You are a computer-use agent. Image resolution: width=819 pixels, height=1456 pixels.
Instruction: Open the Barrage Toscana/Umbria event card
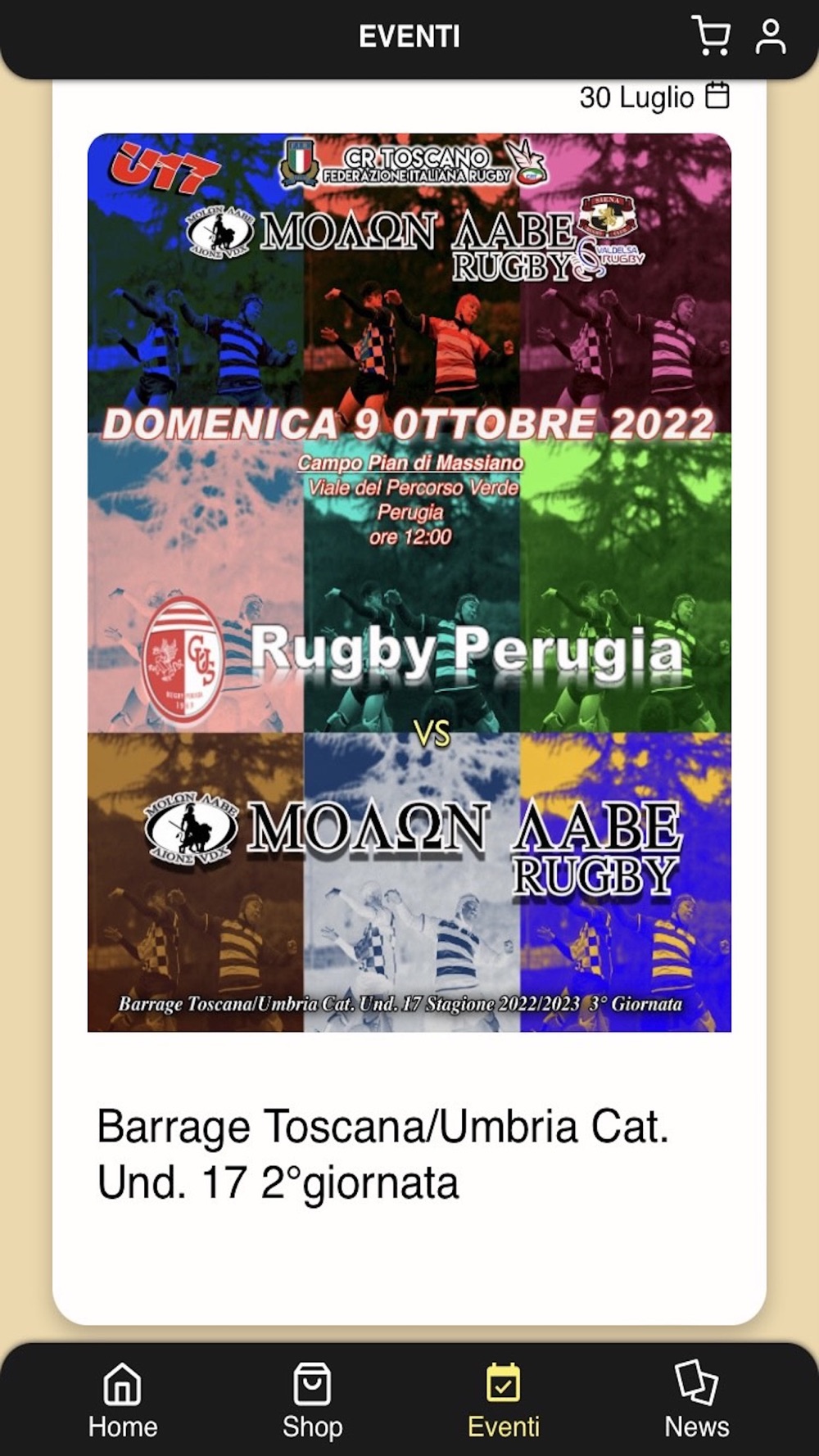409,703
